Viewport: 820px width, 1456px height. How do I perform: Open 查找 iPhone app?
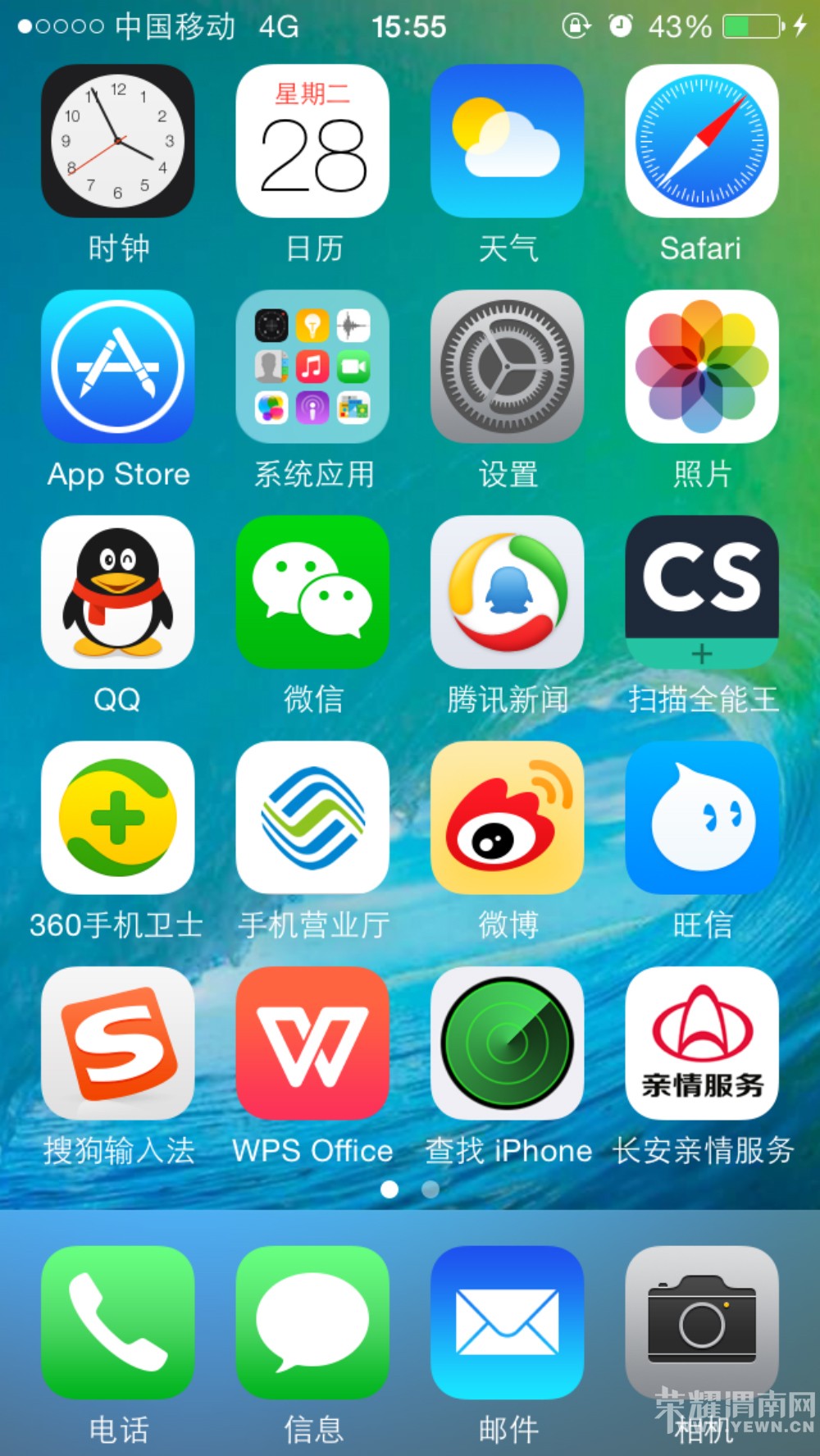[x=507, y=1043]
